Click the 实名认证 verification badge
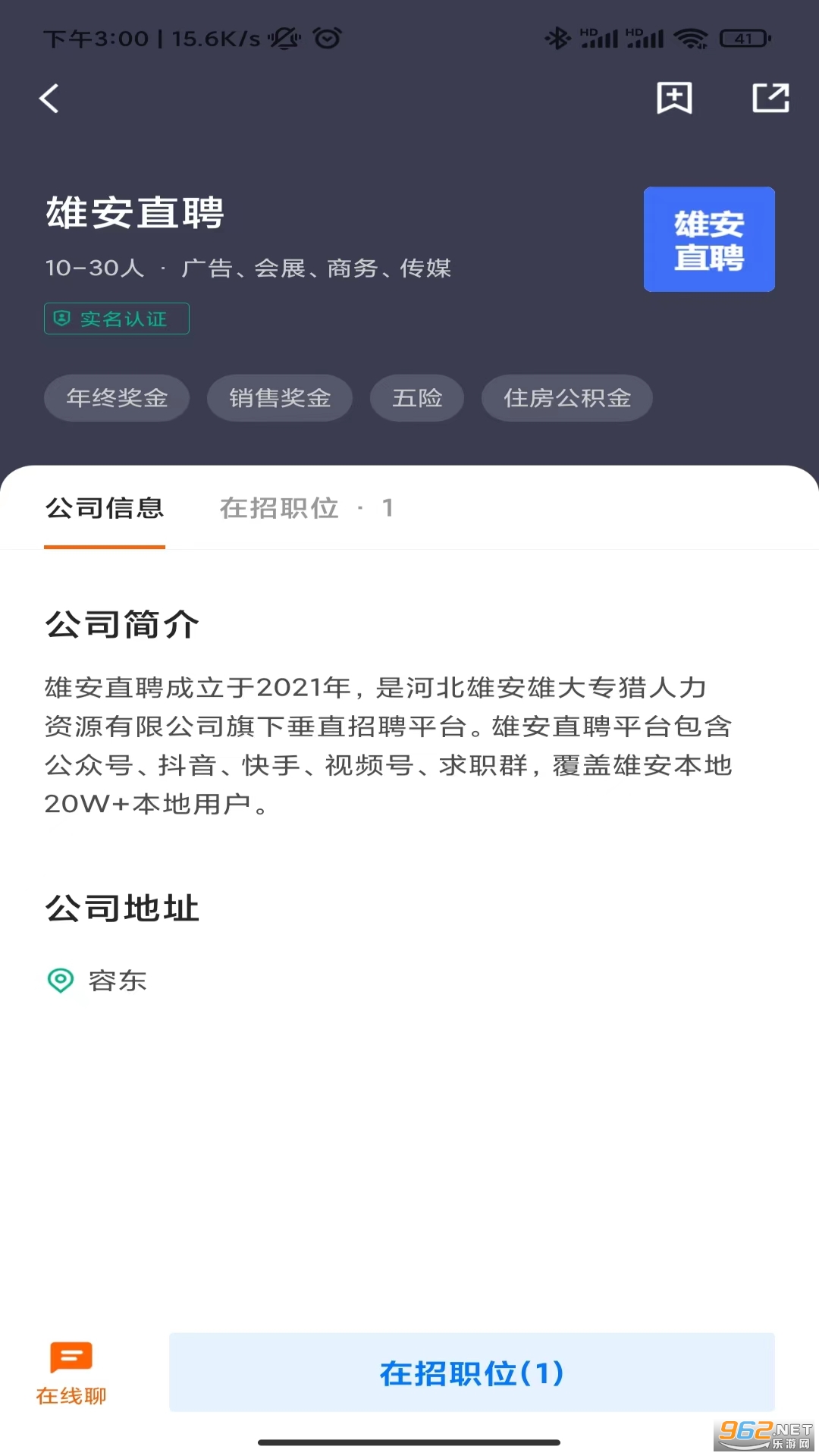 [115, 318]
